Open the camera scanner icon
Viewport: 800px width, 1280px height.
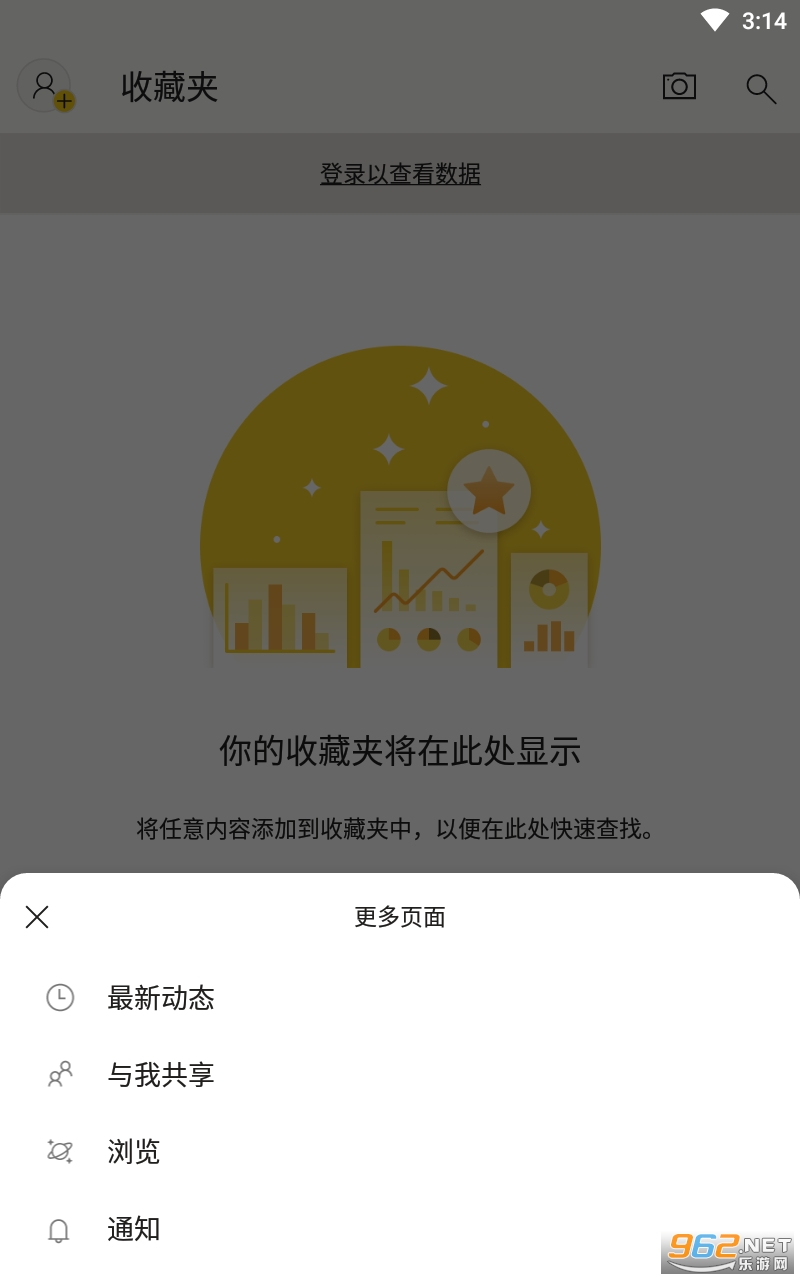click(x=679, y=87)
